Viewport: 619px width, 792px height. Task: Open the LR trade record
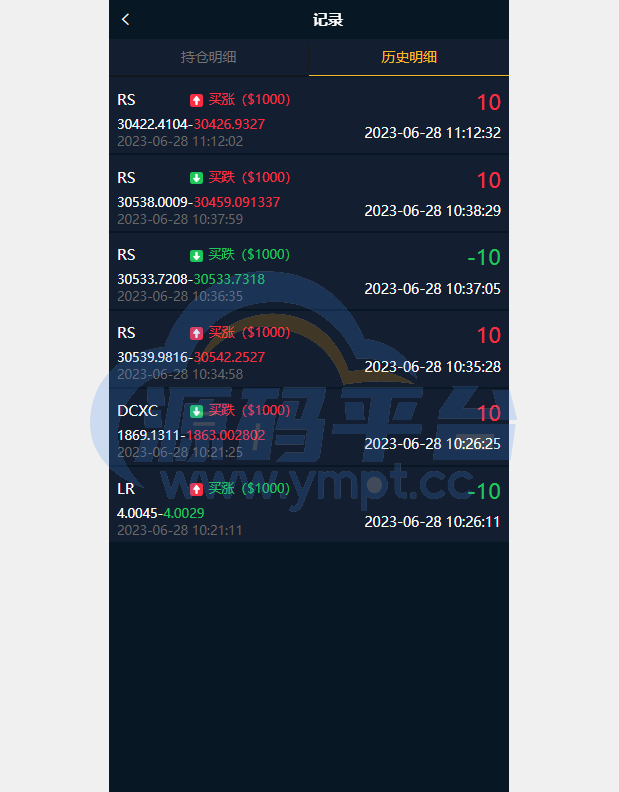tap(309, 505)
